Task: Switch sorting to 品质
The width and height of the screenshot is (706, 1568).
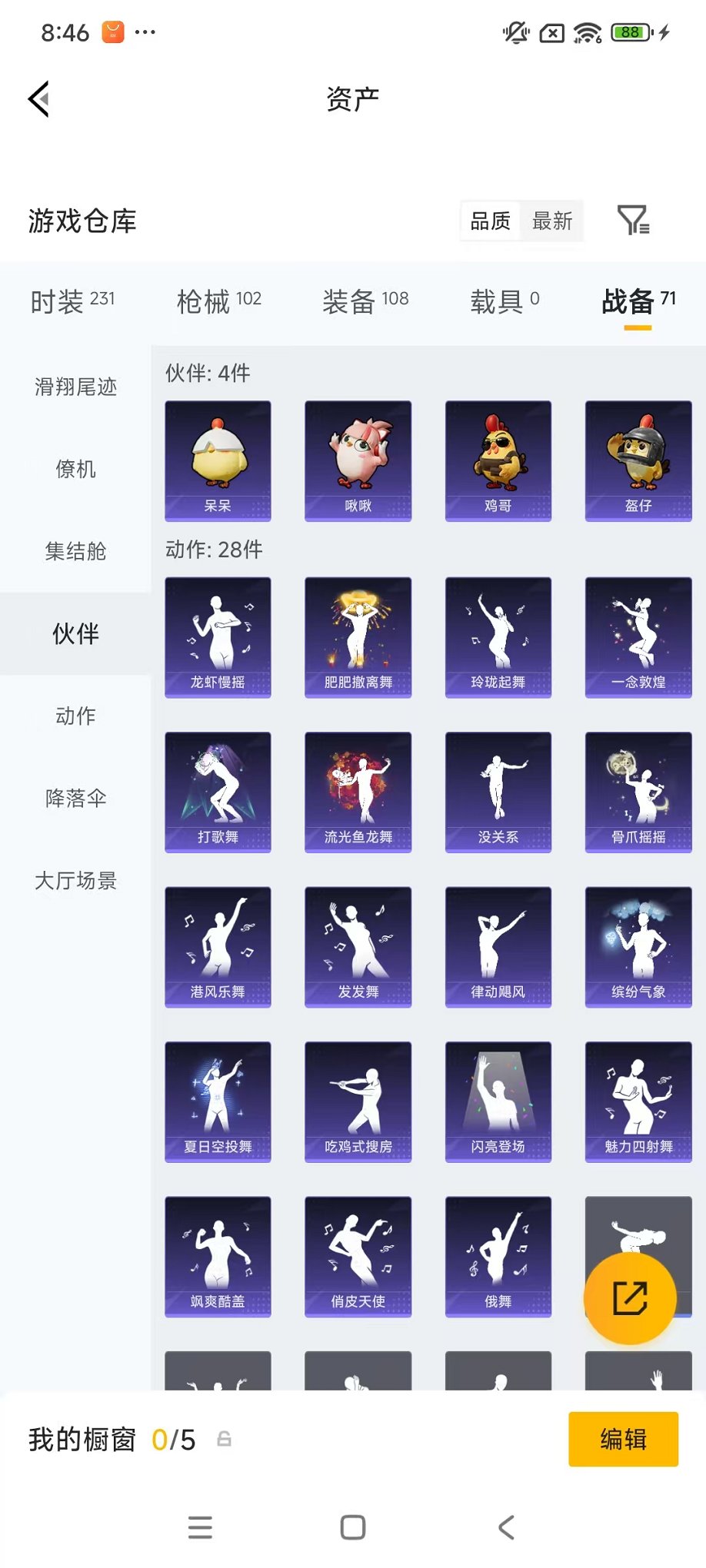Action: [490, 221]
